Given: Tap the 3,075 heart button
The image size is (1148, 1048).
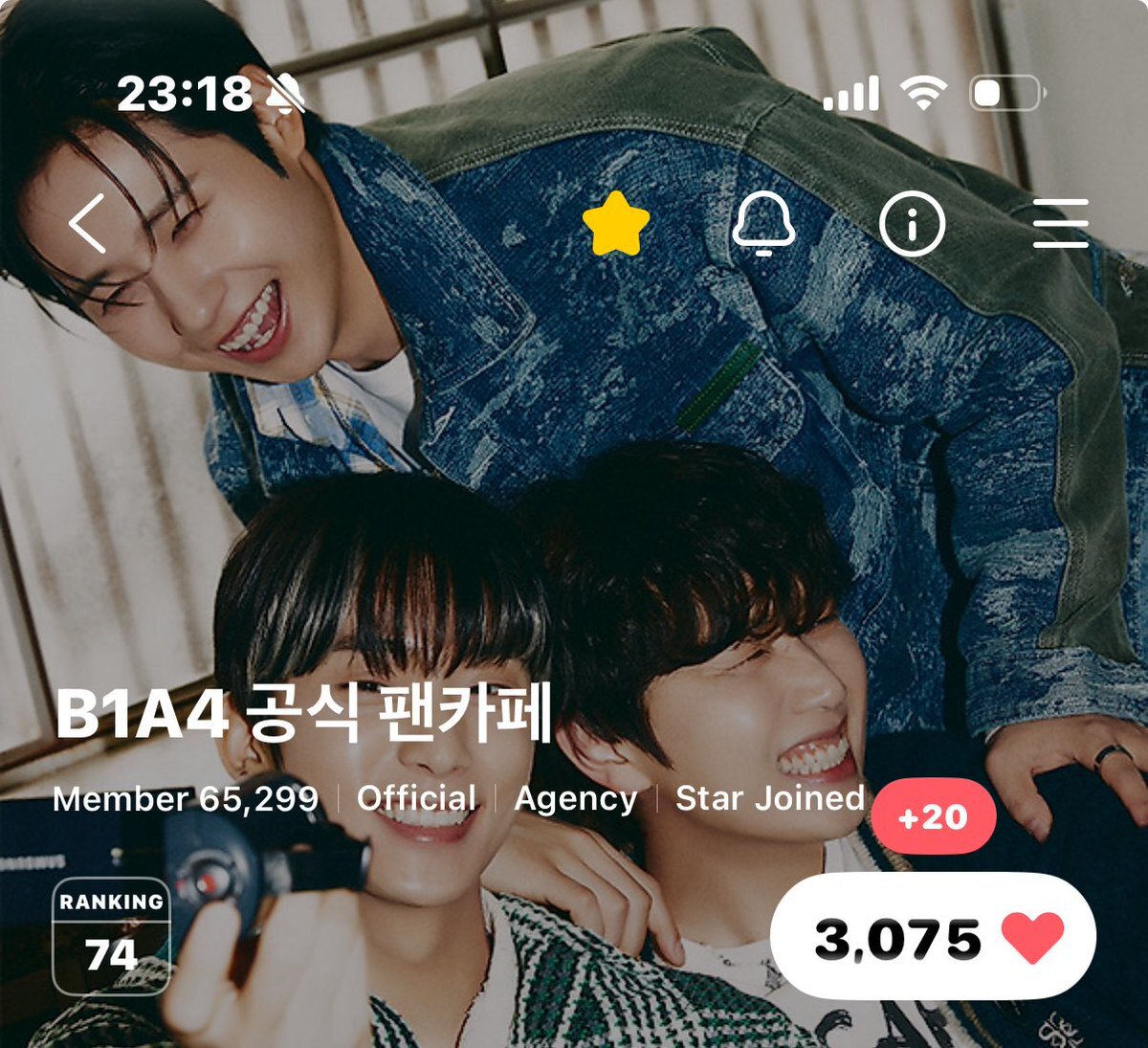Looking at the screenshot, I should point(933,938).
